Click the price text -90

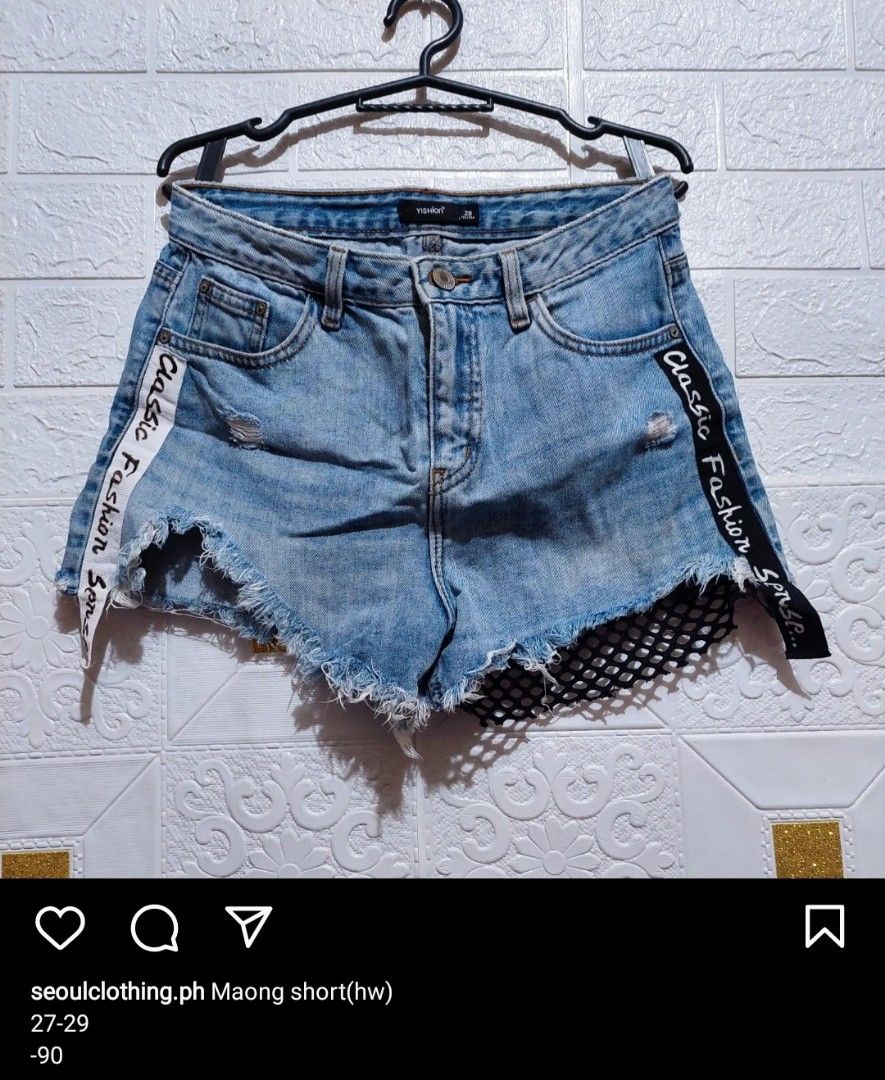pos(44,1051)
